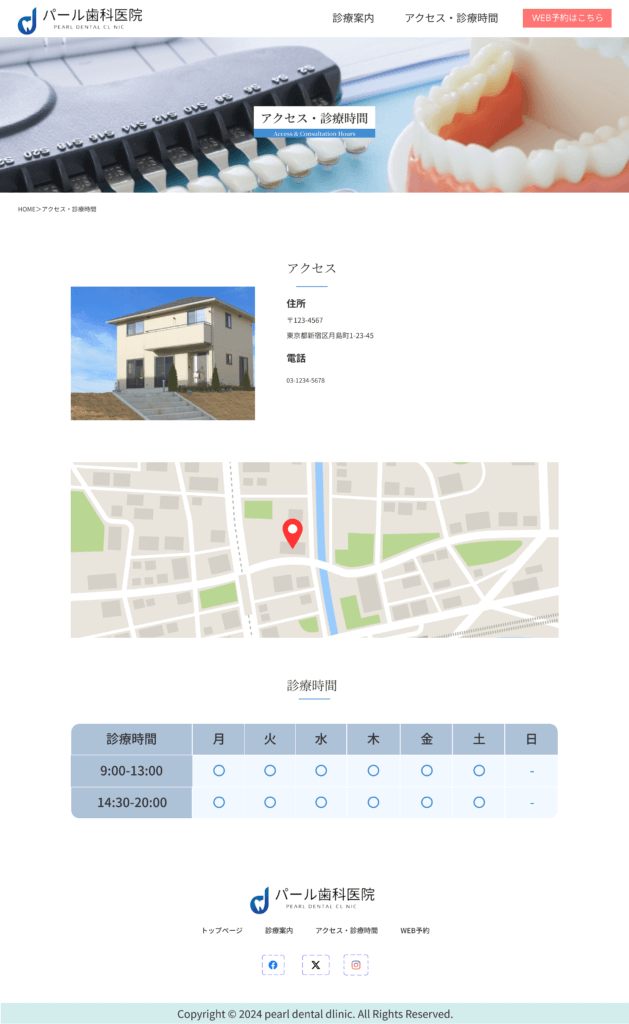Tap the WEB予約はこちら button

(566, 18)
